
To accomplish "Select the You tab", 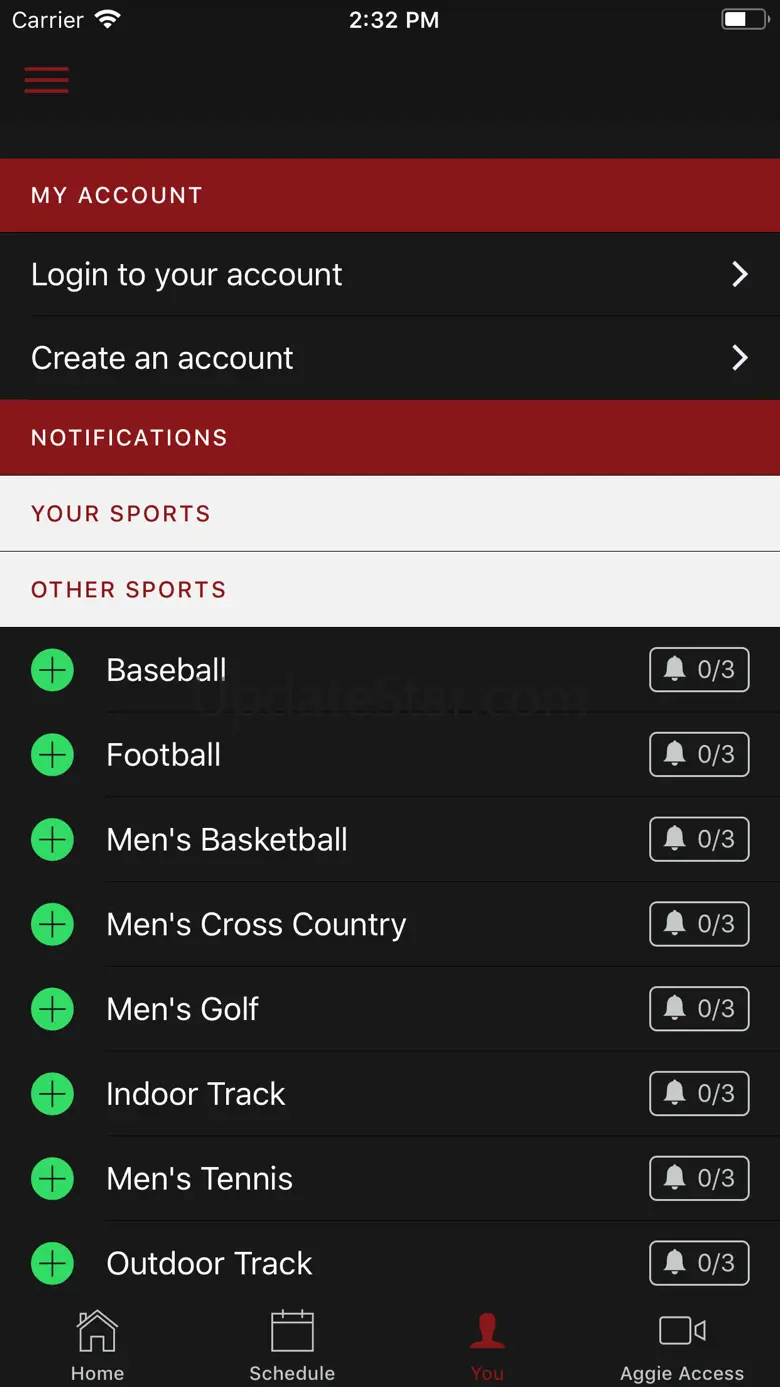I will (x=487, y=1345).
